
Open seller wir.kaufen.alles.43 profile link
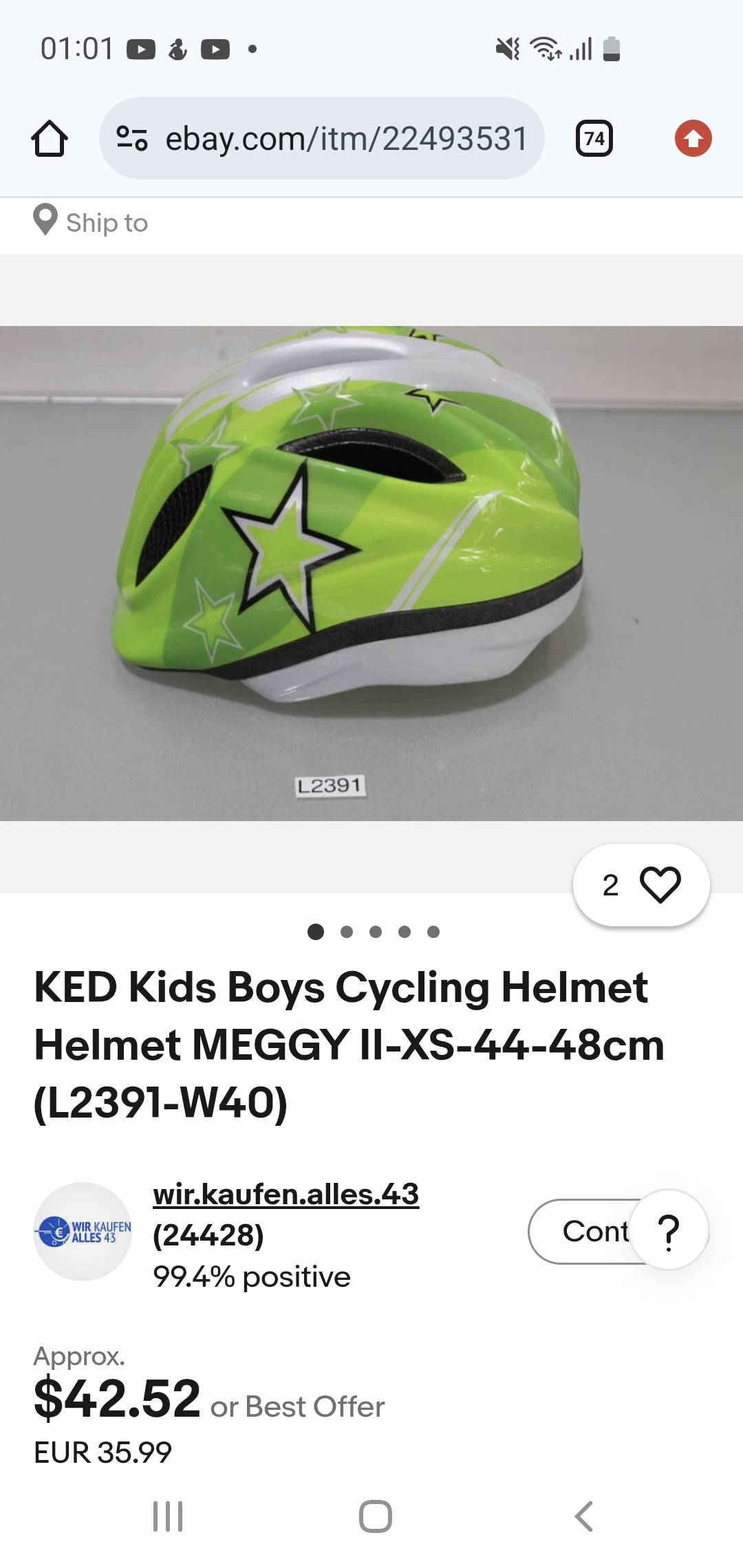[x=286, y=1194]
